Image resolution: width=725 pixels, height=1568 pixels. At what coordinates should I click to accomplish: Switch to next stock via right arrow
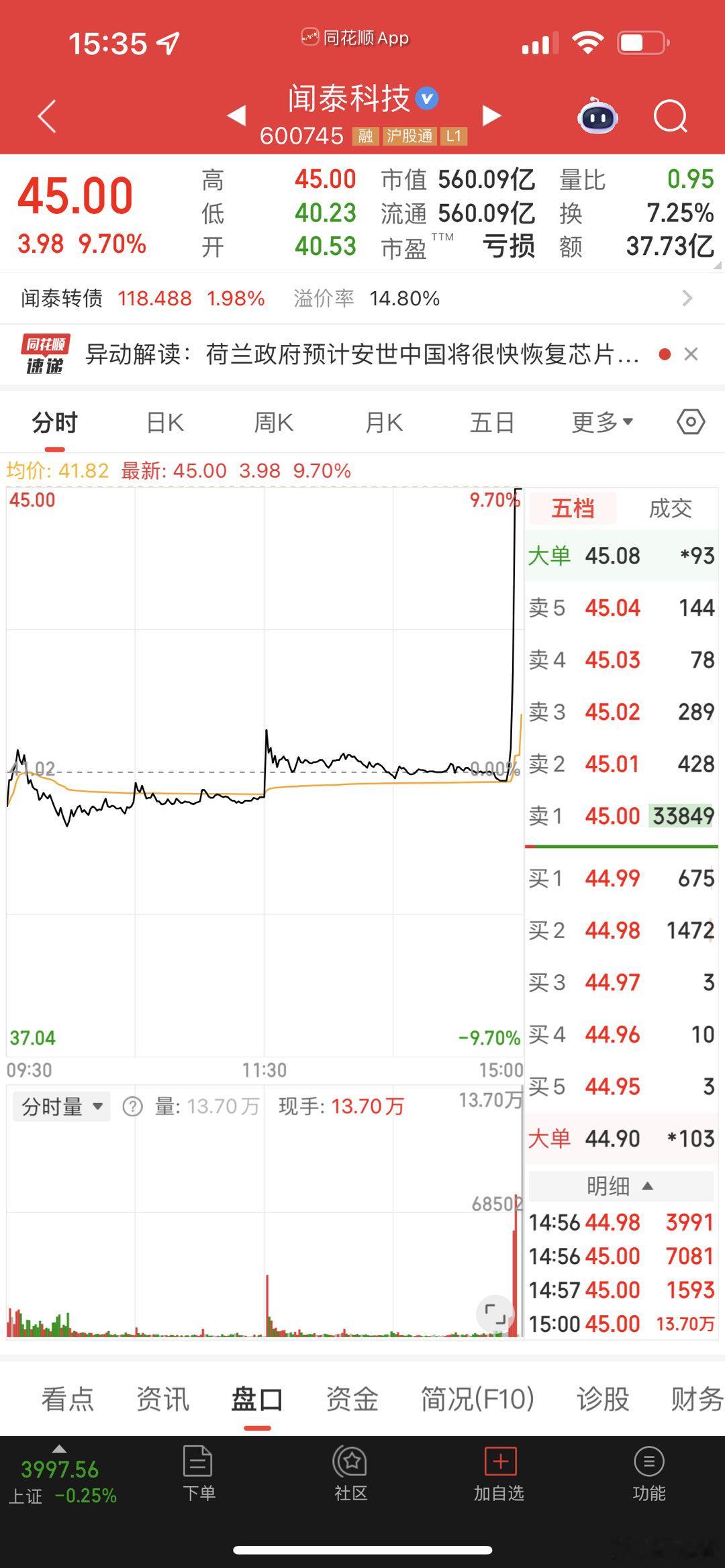pyautogui.click(x=493, y=115)
